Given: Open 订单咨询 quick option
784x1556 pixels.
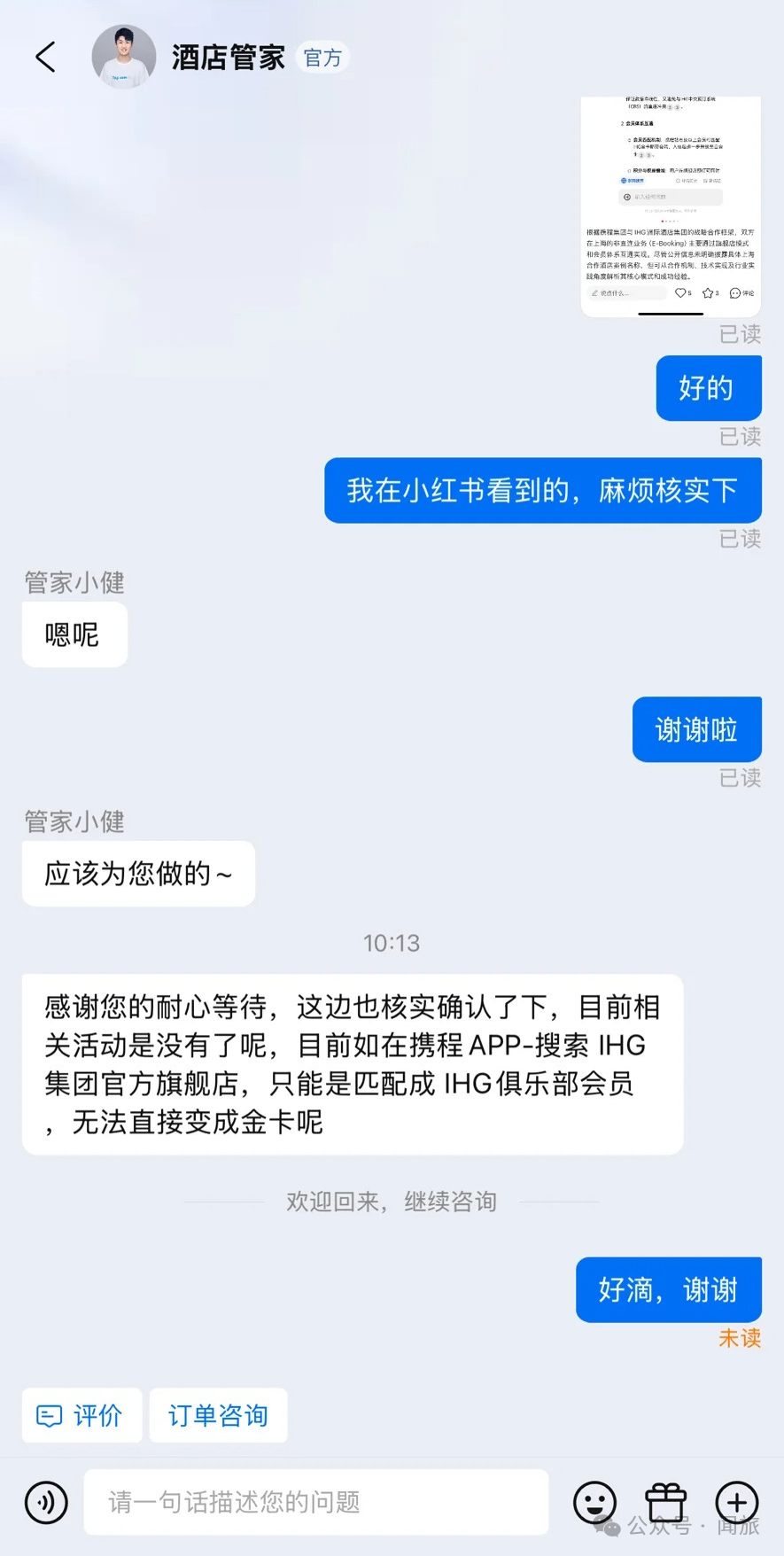Looking at the screenshot, I should (218, 1415).
